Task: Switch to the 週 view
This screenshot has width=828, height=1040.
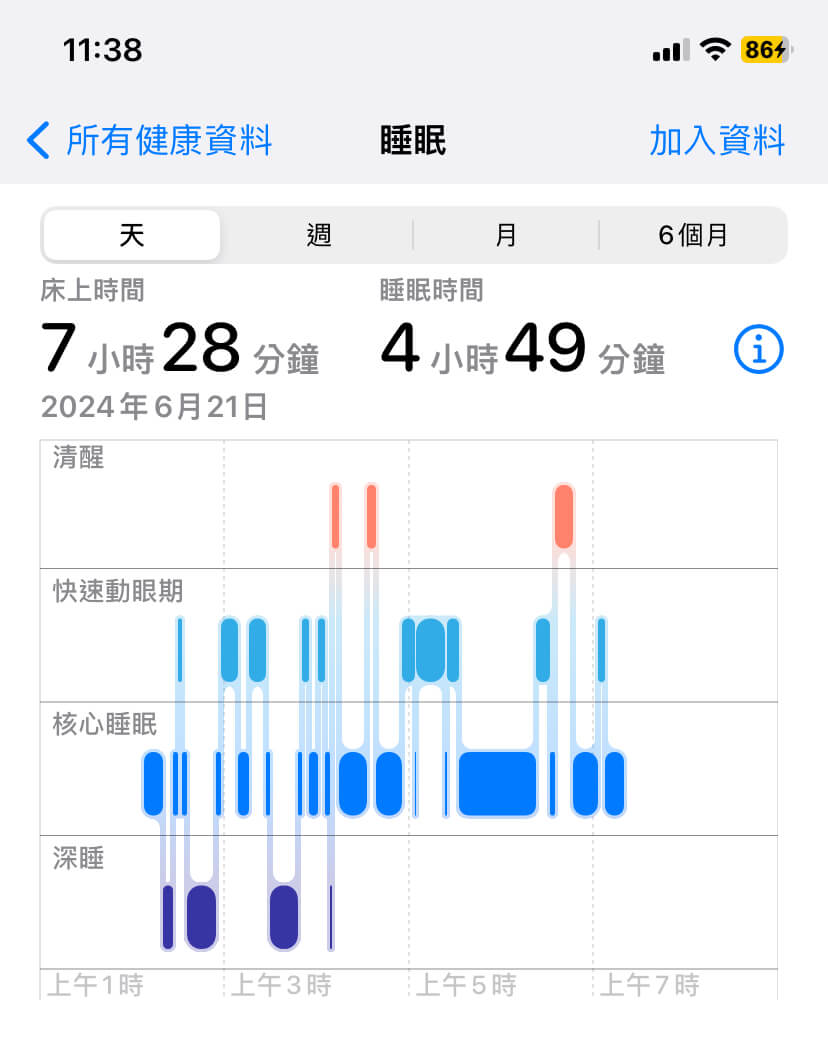Action: 318,235
